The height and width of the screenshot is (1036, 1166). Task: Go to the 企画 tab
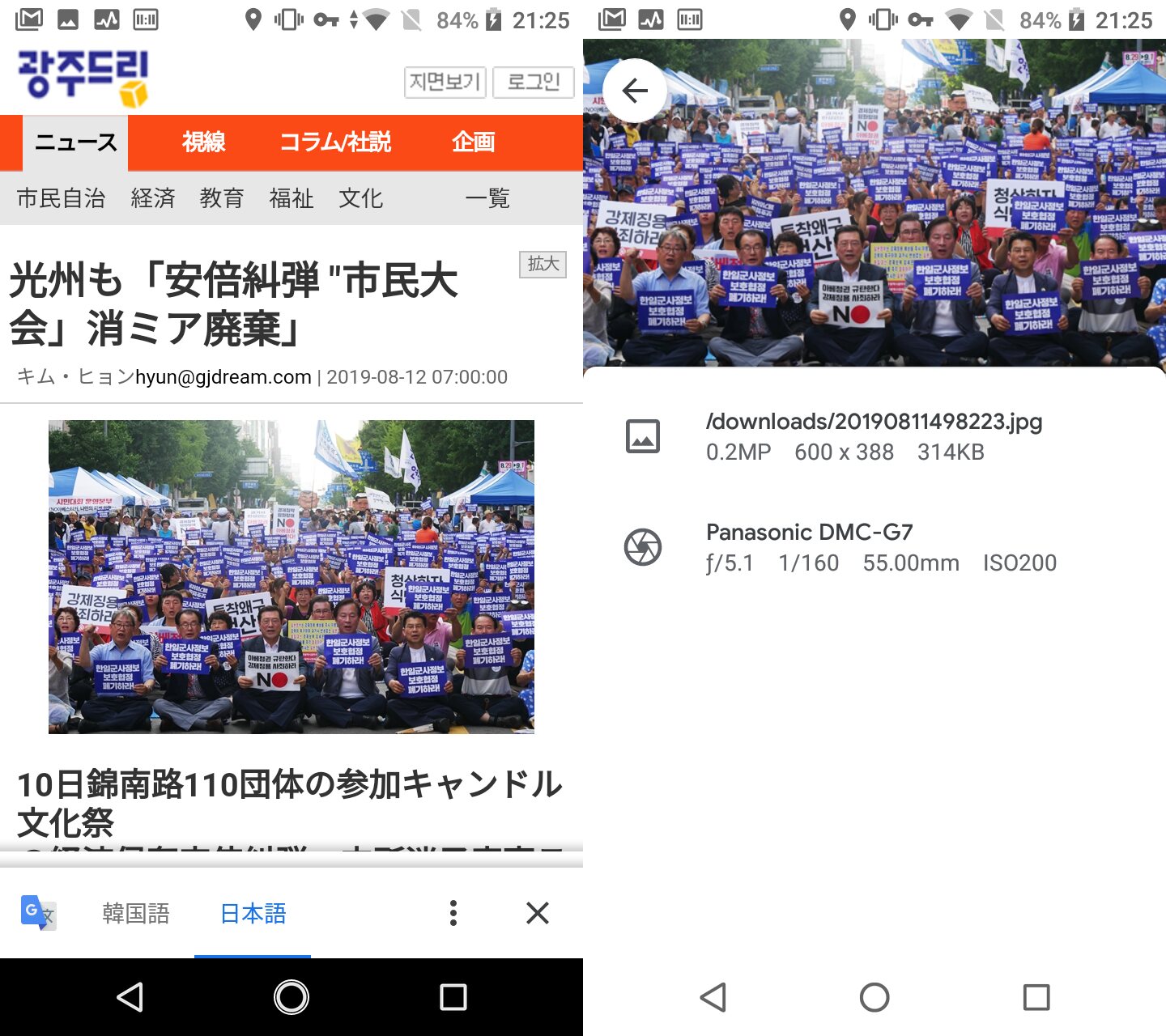(x=473, y=142)
